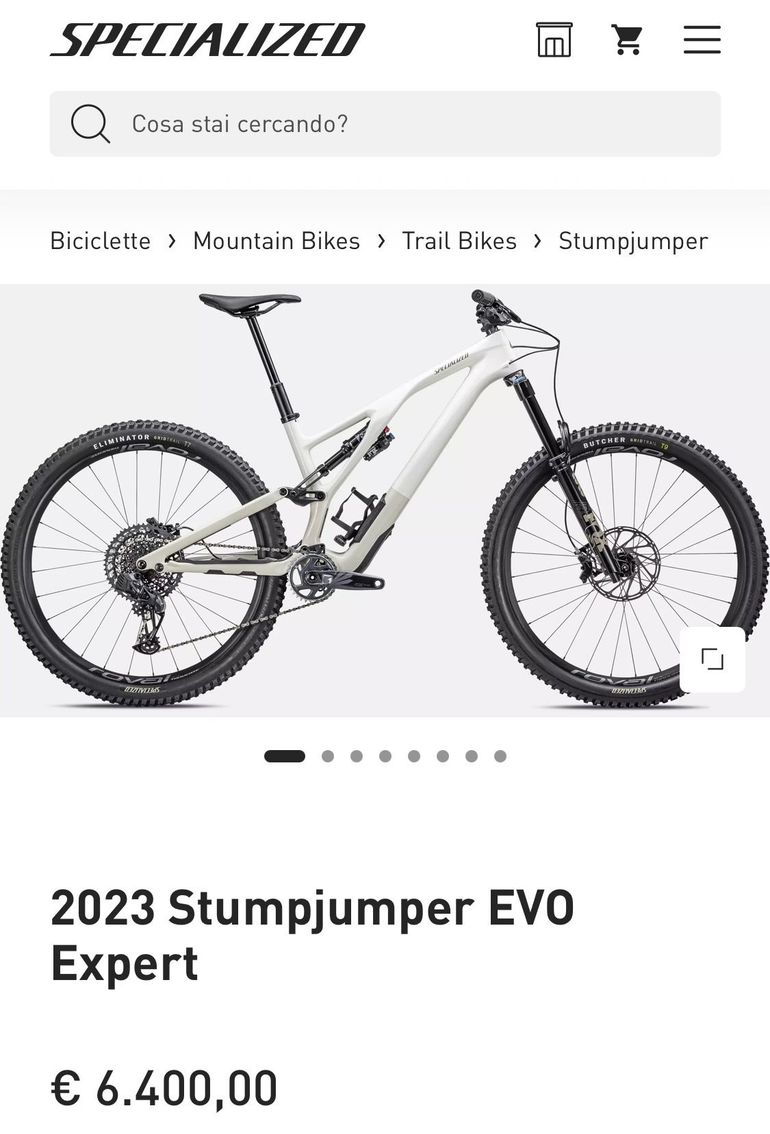Jump to the last image indicator dot

500,756
